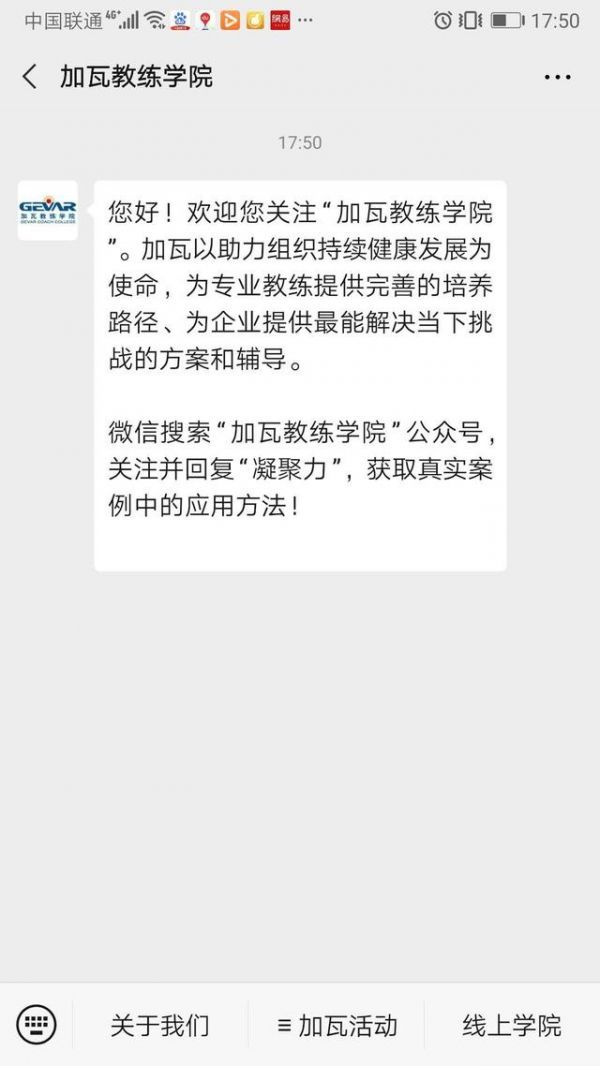Switch to keyboard input mode
Screen dimensions: 600x1066
tap(36, 1025)
